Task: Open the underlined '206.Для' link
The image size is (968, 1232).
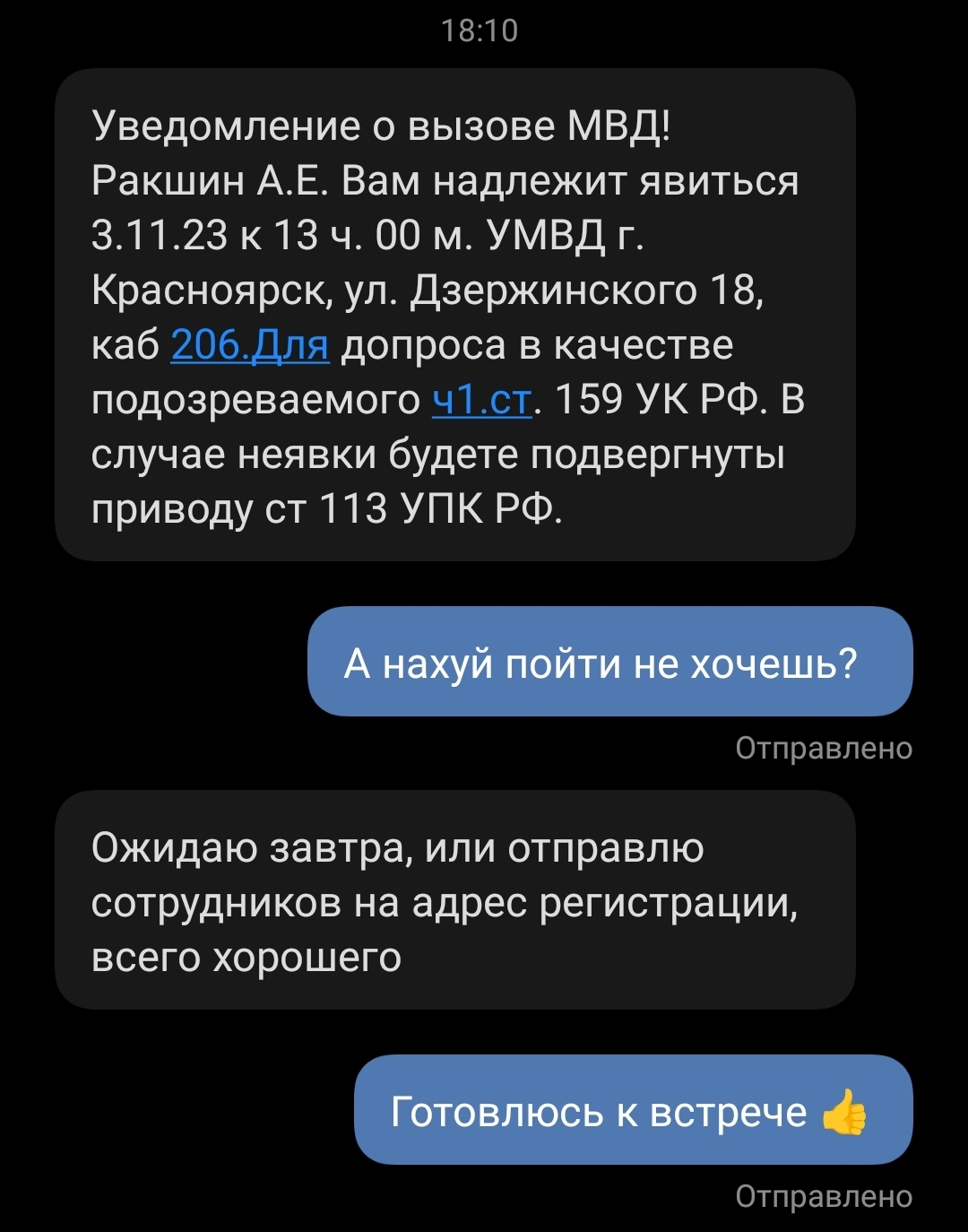Action: point(249,345)
